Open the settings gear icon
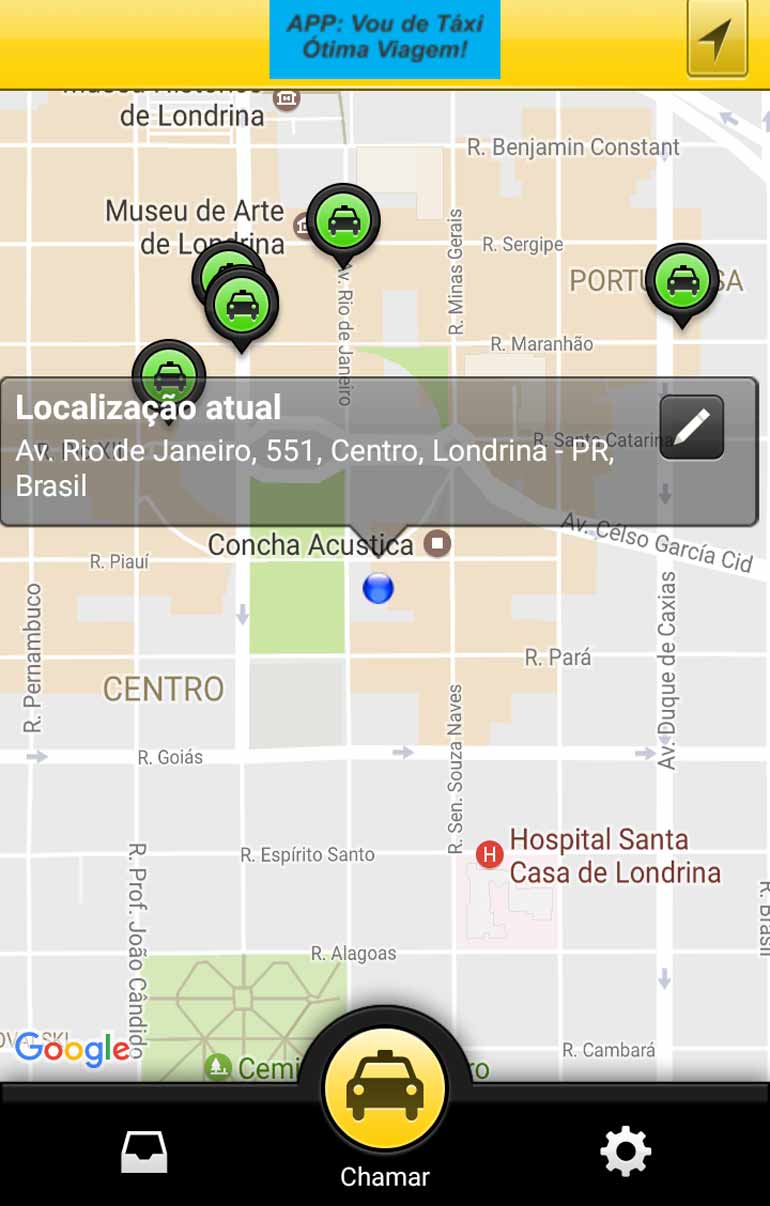The image size is (770, 1206). (x=625, y=1152)
